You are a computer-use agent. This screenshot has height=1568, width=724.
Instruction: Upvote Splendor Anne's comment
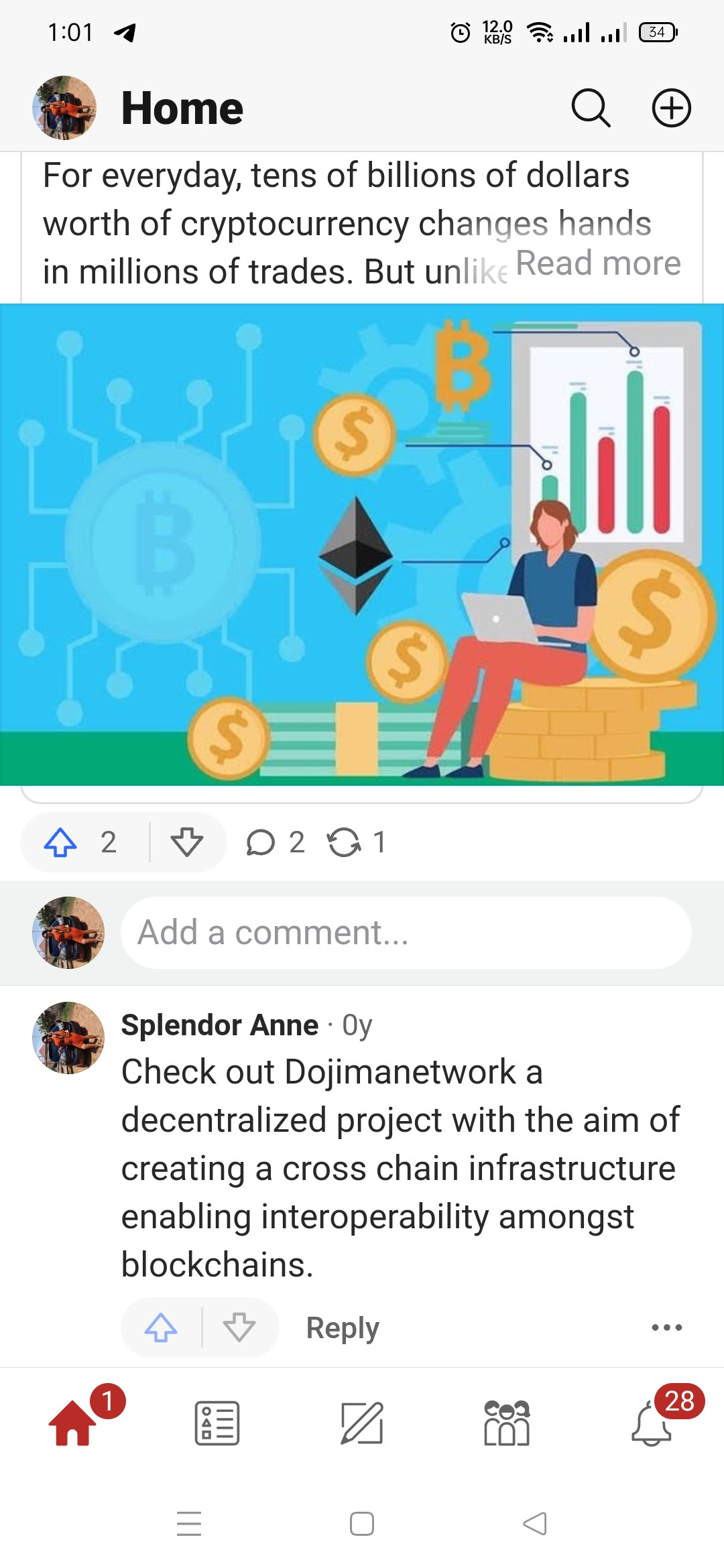click(x=161, y=1327)
